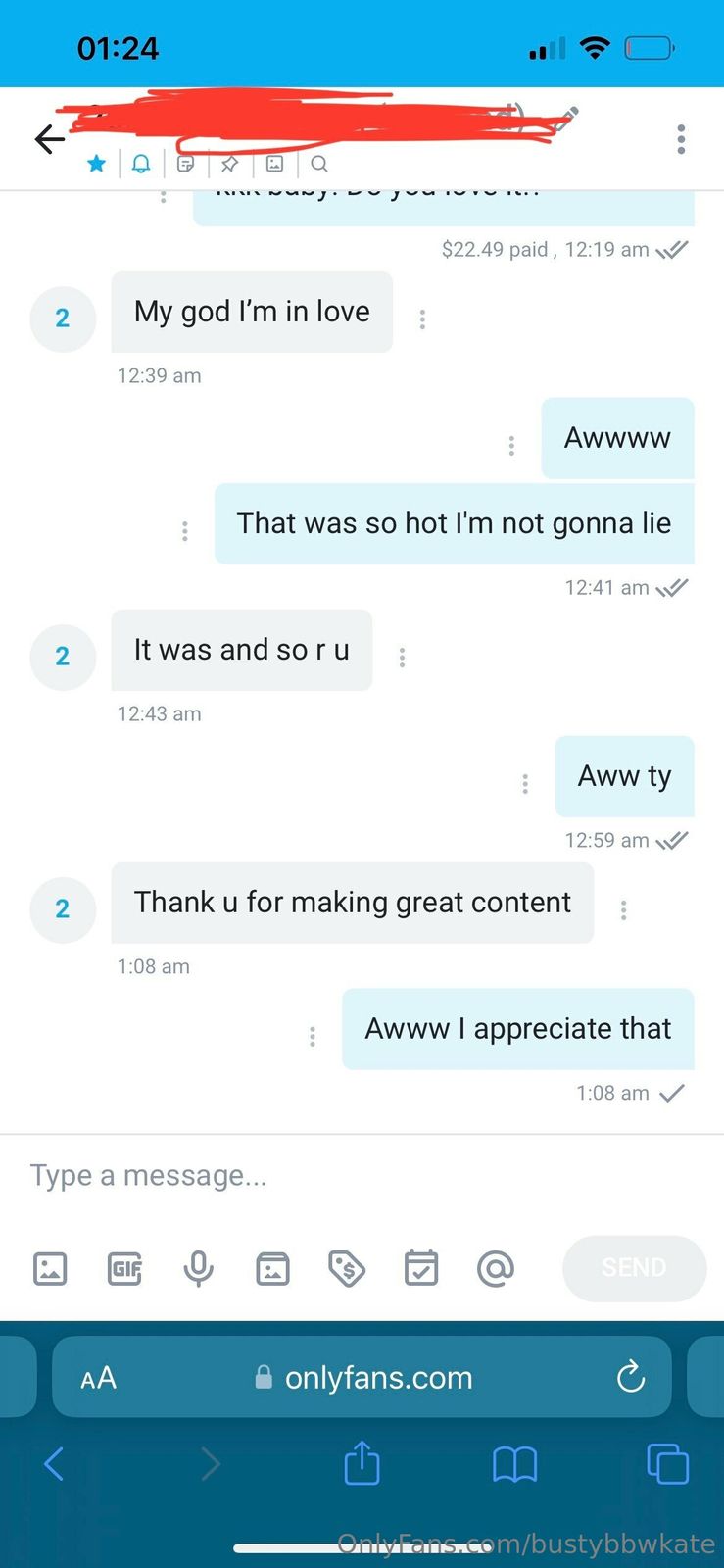Screen dimensions: 724x1568
Task: Search within this conversation
Action: click(x=319, y=164)
